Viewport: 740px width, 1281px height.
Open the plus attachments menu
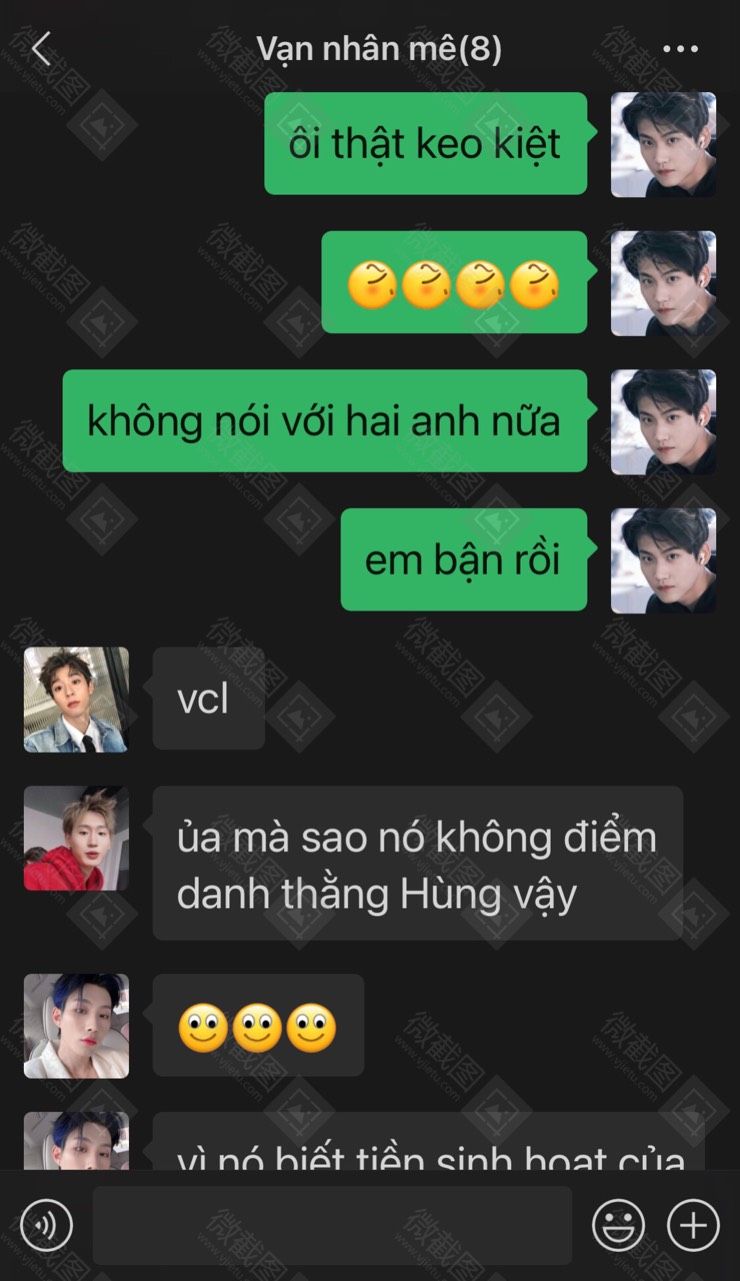click(693, 1225)
